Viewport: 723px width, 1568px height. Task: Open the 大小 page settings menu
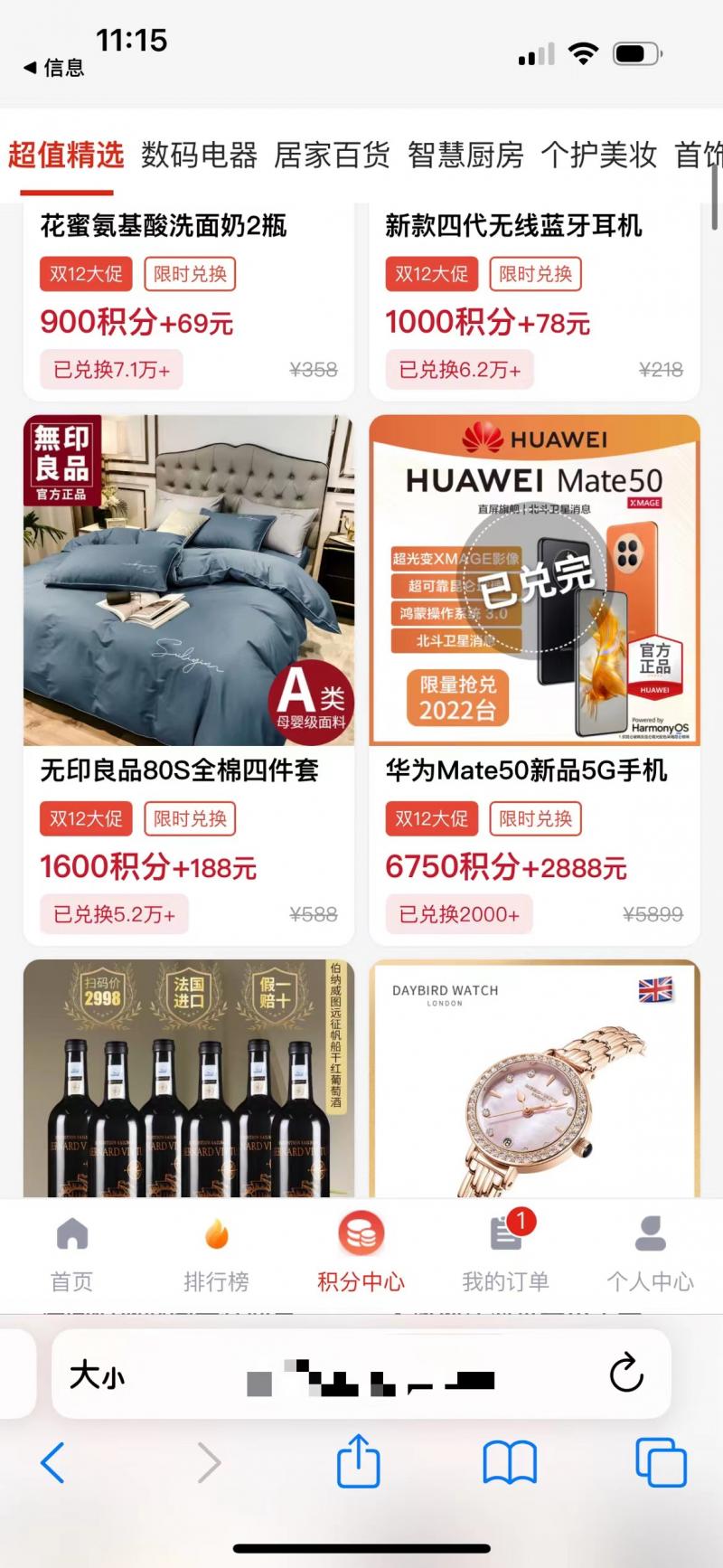pyautogui.click(x=96, y=1378)
